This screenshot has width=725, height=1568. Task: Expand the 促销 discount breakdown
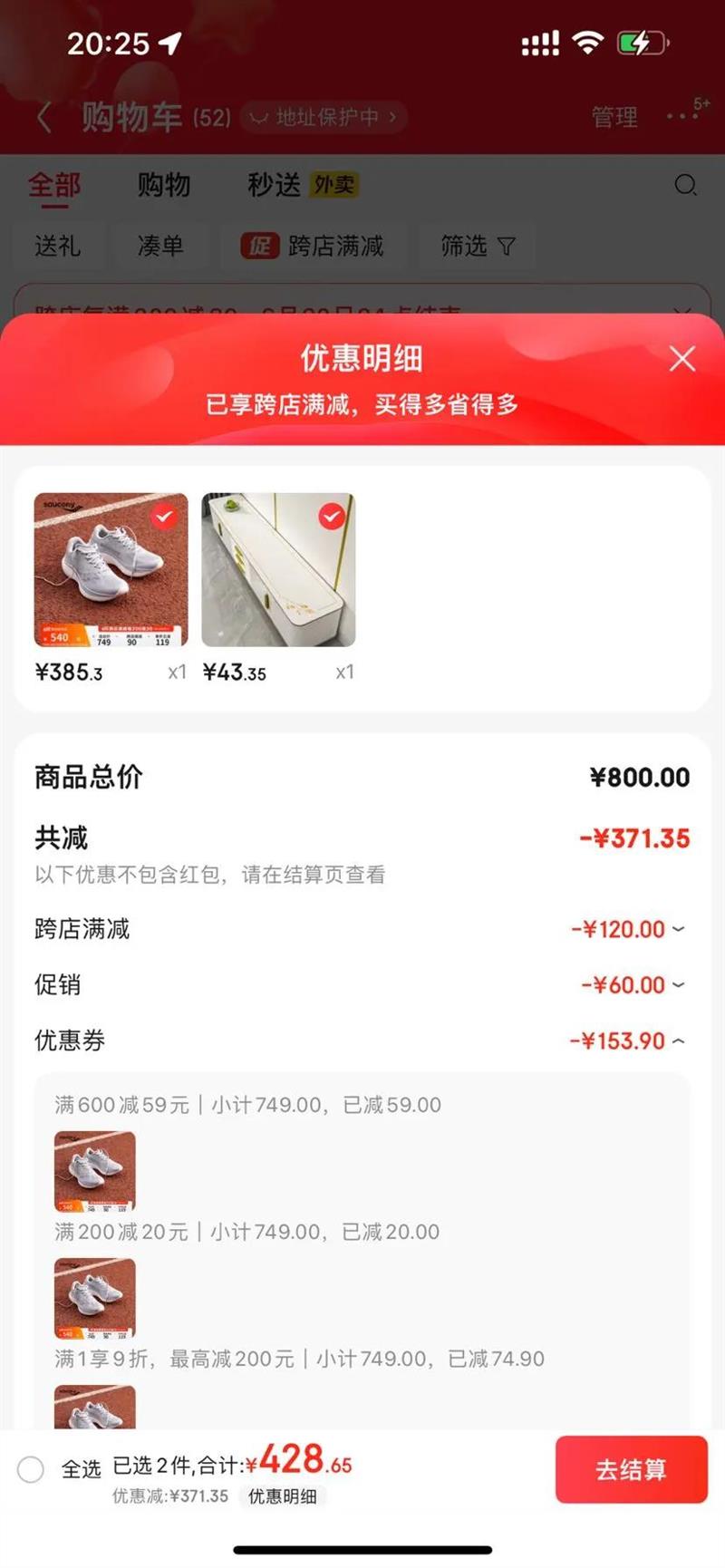(678, 985)
